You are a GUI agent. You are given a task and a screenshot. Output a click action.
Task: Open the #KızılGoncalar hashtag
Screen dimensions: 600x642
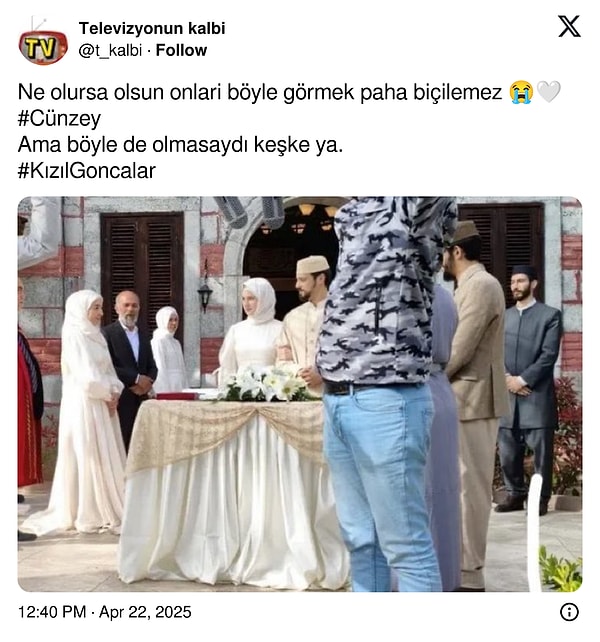pos(86,171)
